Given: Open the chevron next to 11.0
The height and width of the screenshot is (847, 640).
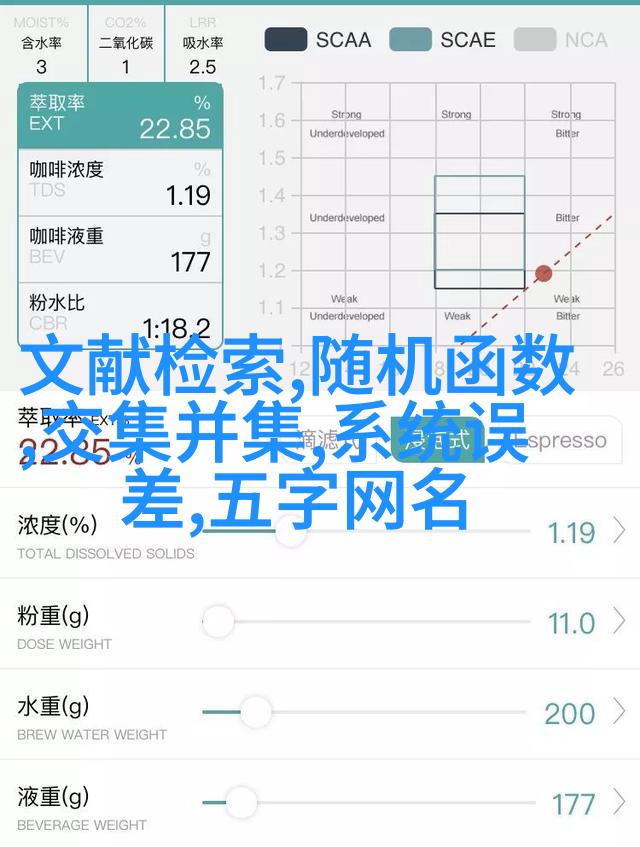Looking at the screenshot, I should click(x=620, y=622).
